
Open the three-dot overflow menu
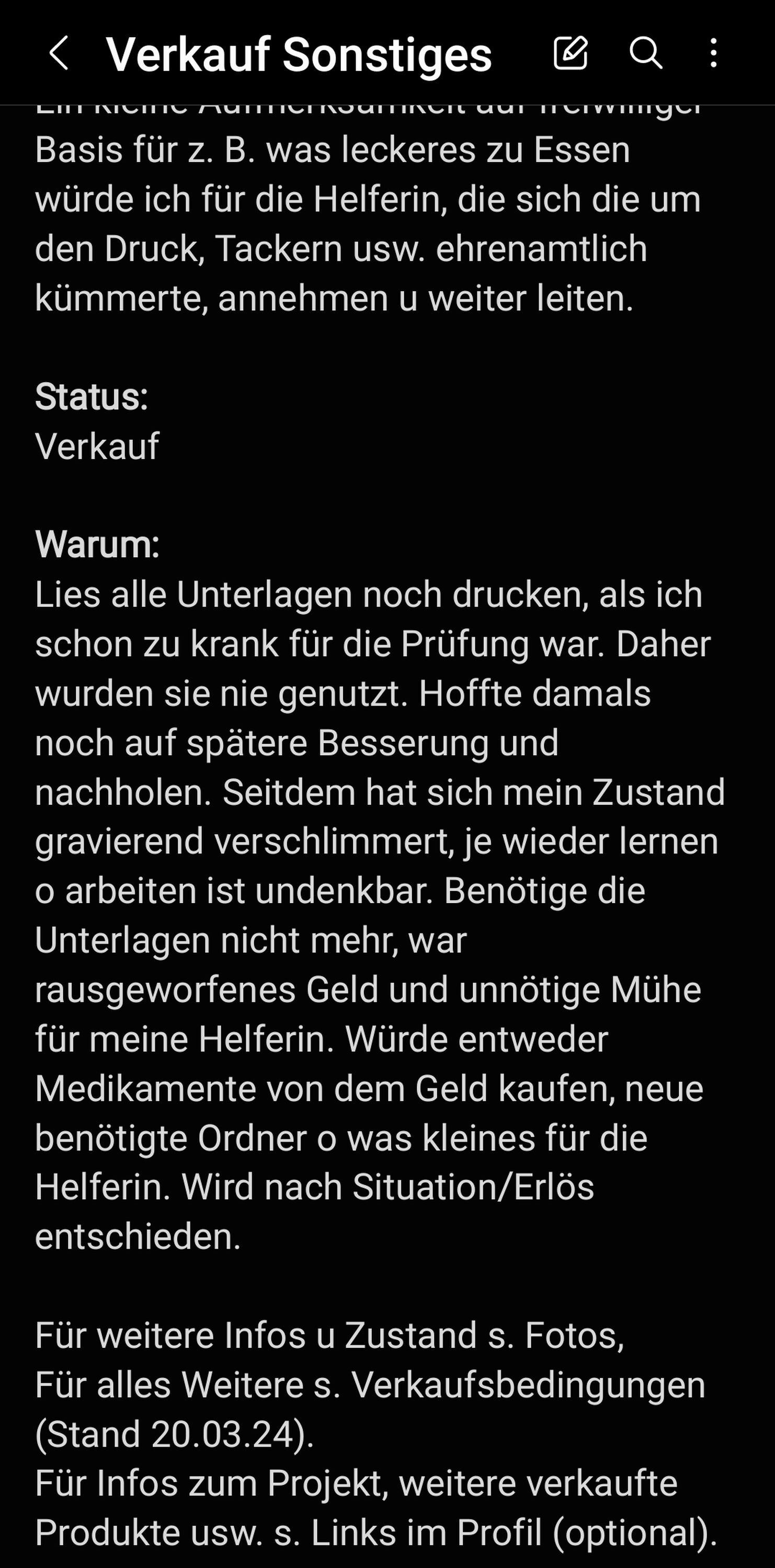713,53
